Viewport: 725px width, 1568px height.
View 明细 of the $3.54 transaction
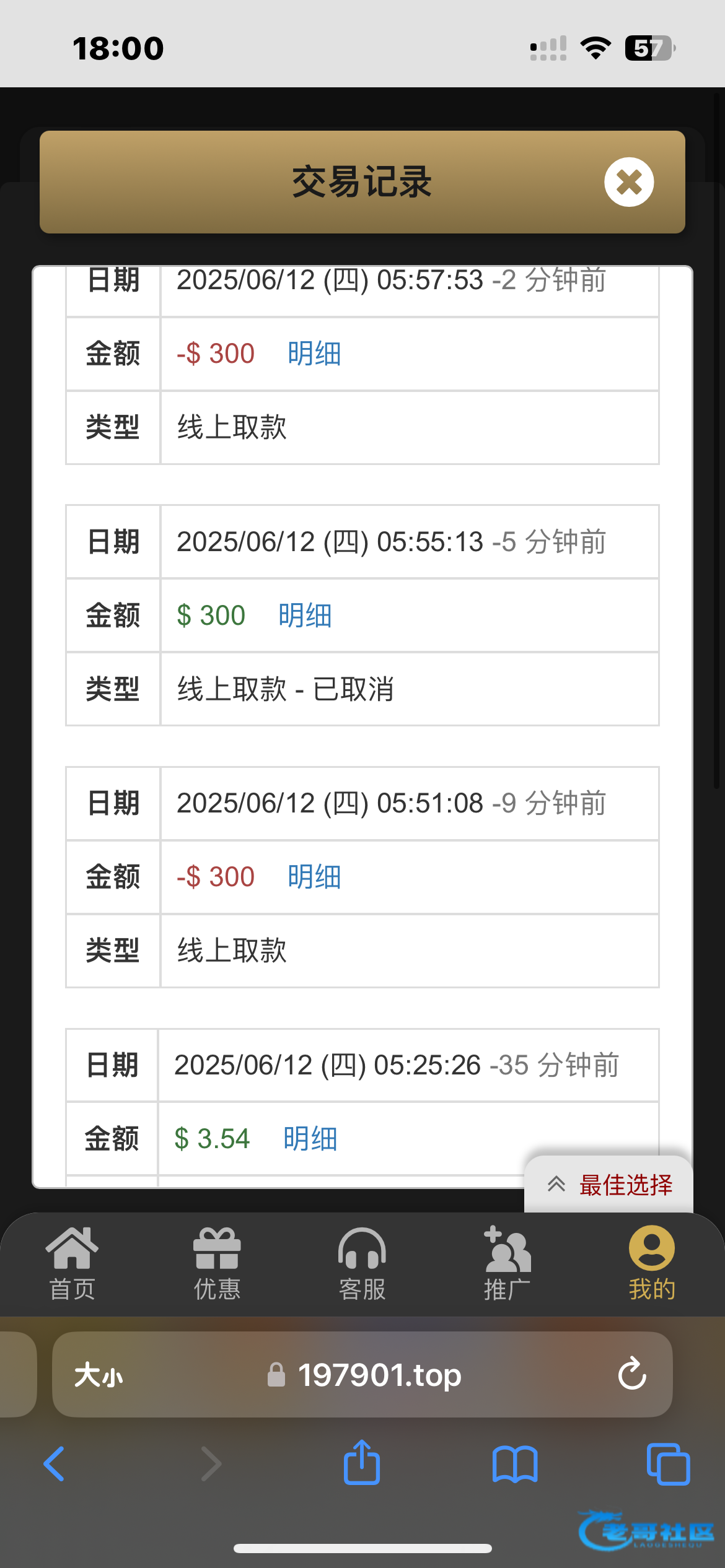tap(310, 1139)
